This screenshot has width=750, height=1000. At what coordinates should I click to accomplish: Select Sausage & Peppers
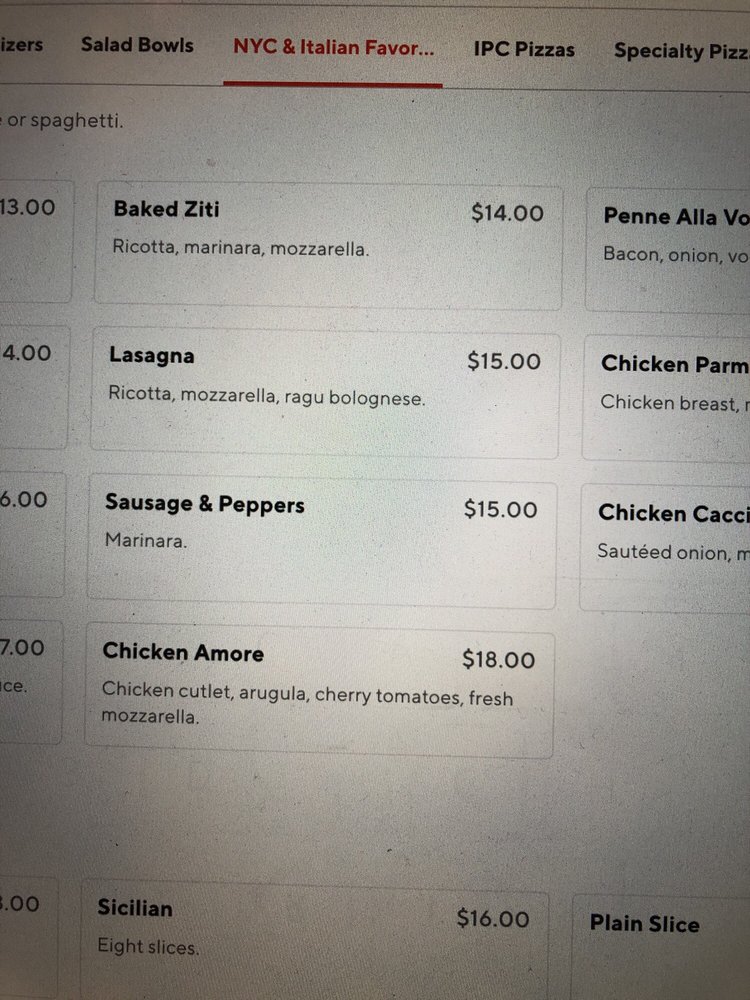(322, 541)
